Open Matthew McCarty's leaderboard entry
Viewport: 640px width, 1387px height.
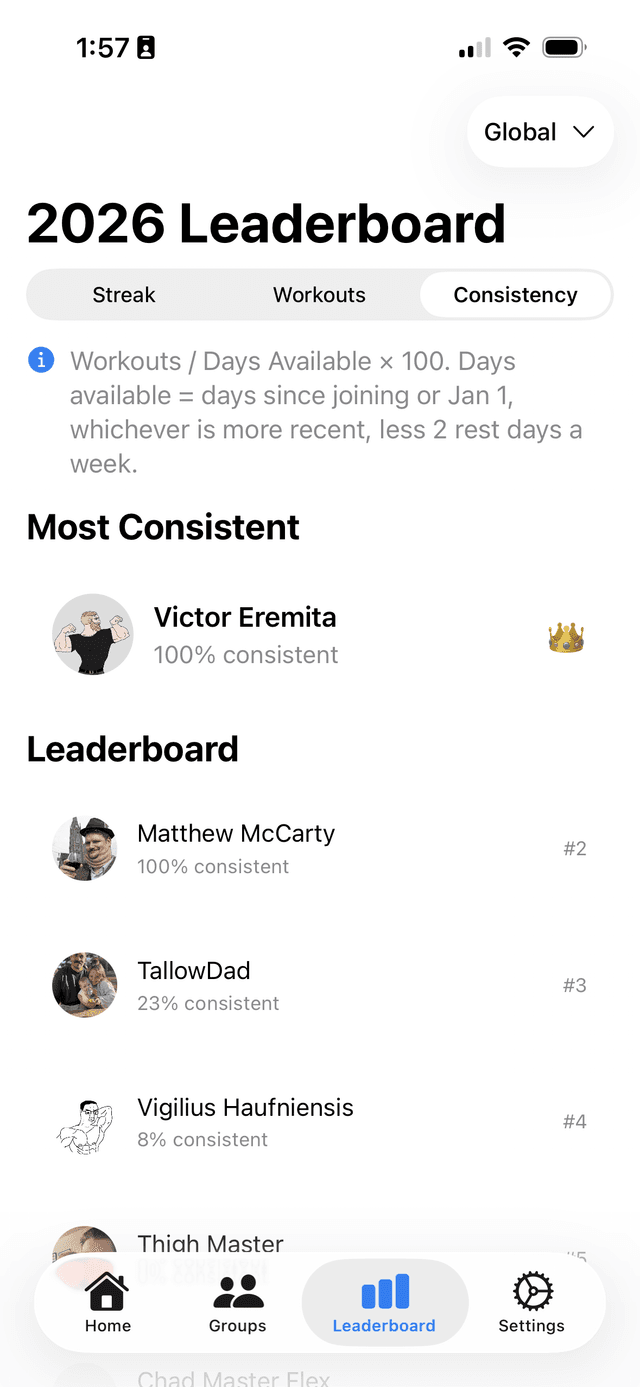tap(318, 848)
